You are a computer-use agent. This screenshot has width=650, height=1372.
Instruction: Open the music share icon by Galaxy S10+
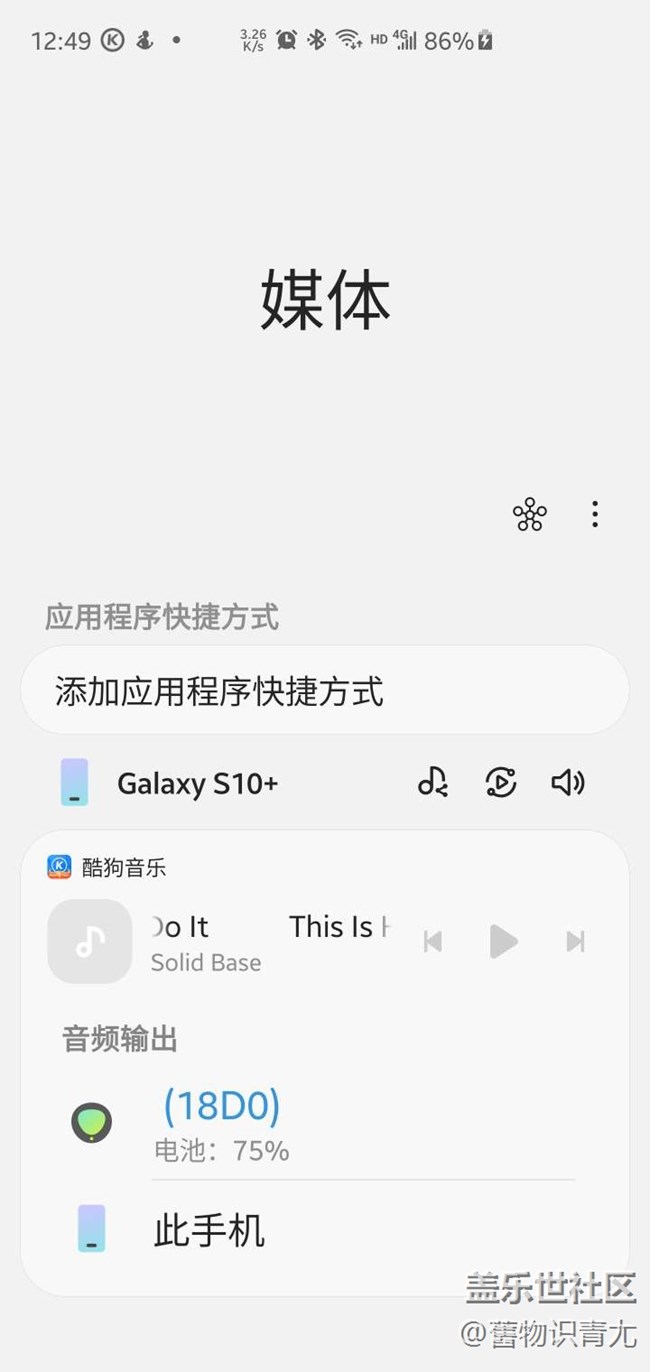tap(433, 783)
